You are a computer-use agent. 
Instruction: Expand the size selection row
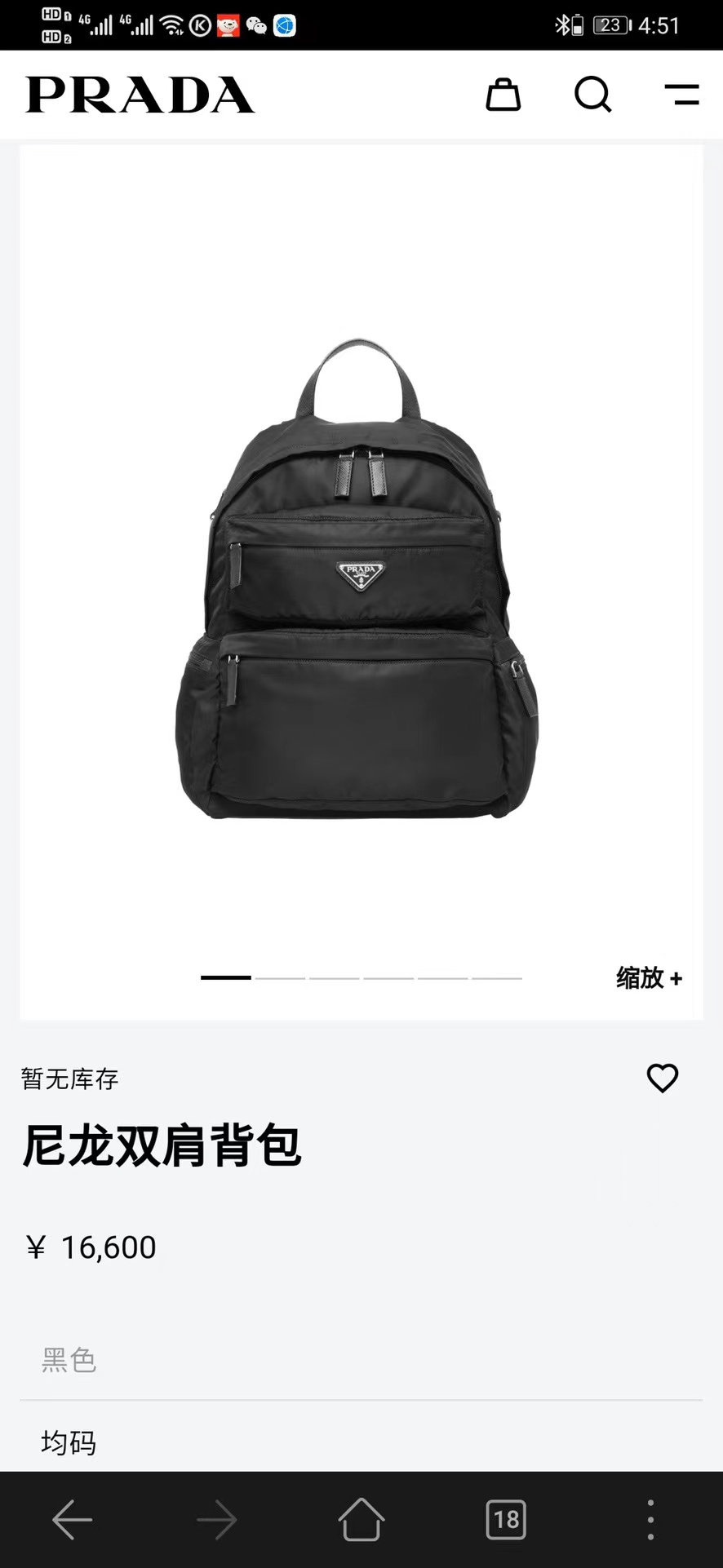click(361, 1443)
